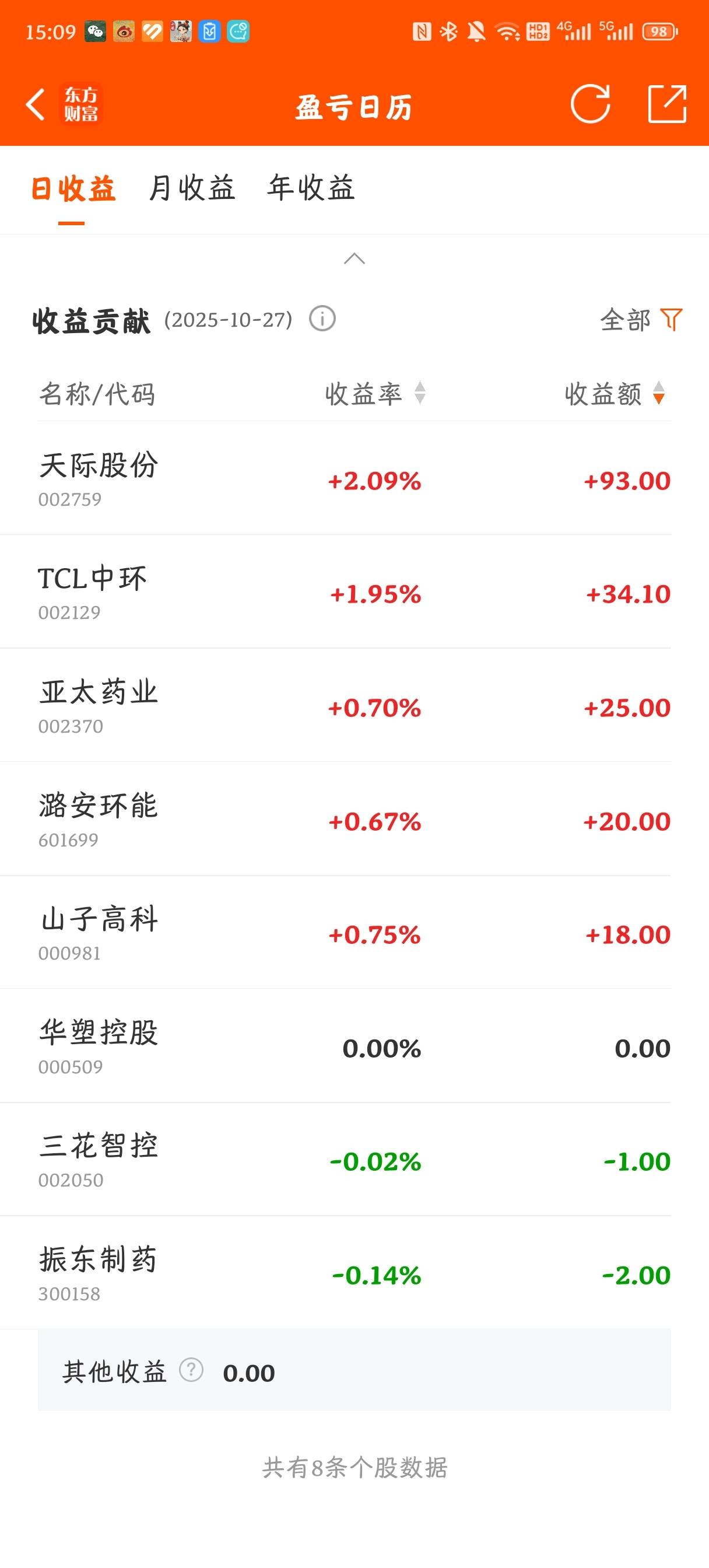This screenshot has height=1568, width=709.
Task: Open the 全部 filter
Action: (641, 320)
